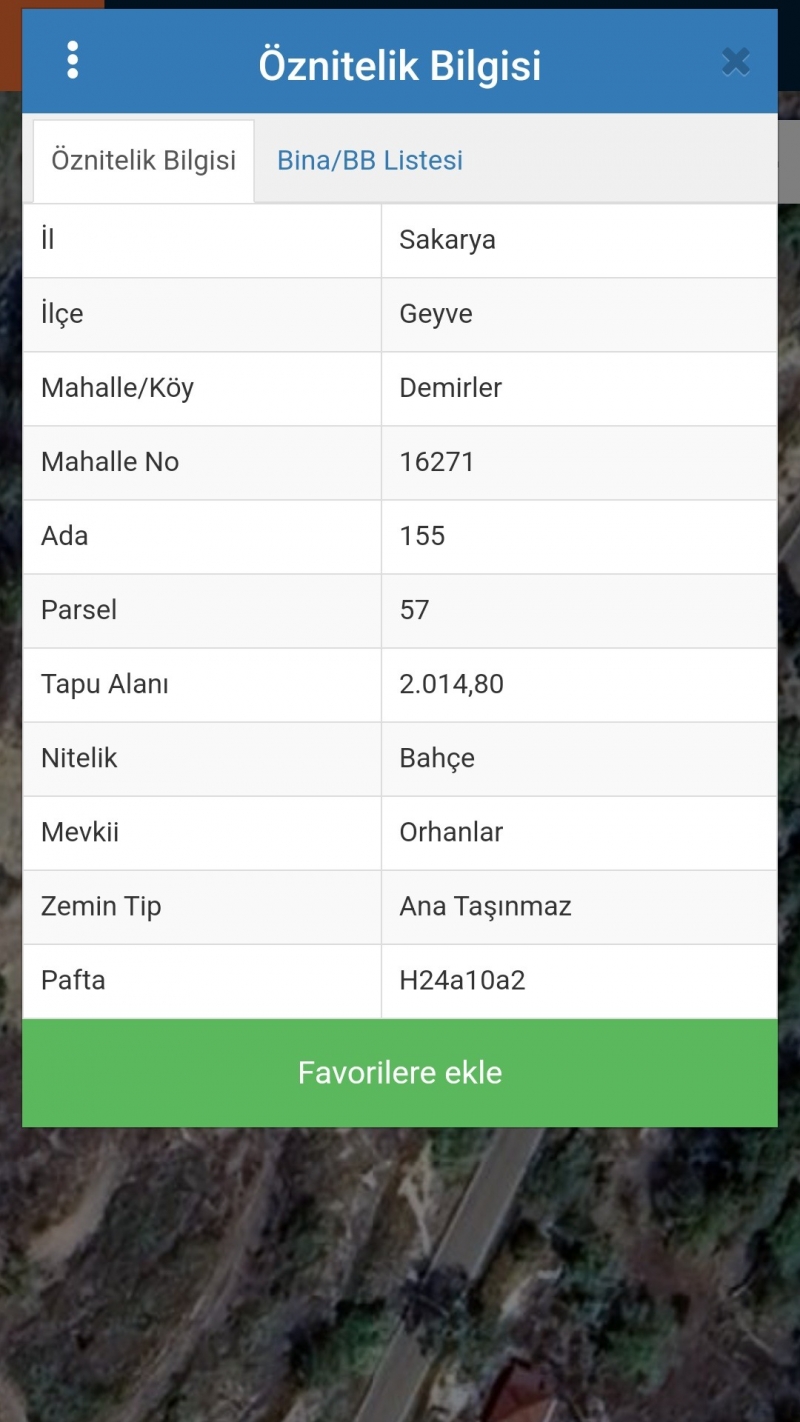Close the Öznitelik Bilgisi dialog
The width and height of the screenshot is (800, 1422).
tap(735, 63)
